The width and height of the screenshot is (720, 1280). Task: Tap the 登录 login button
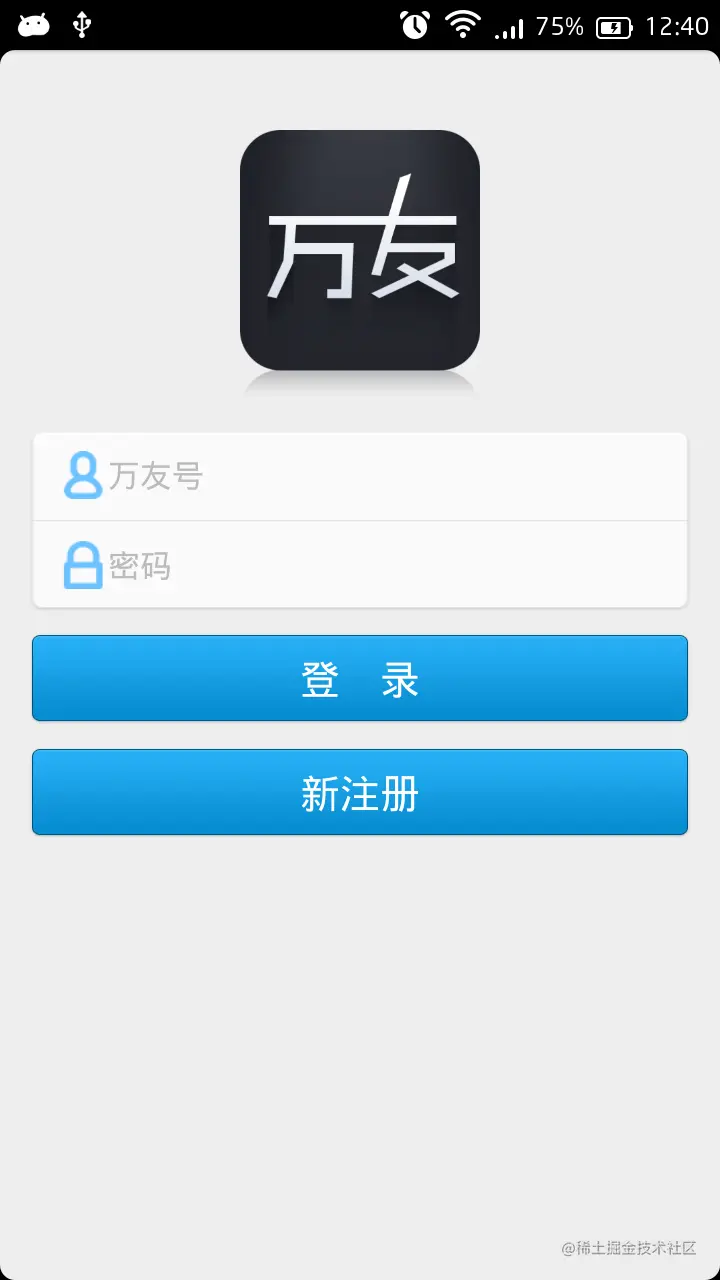[360, 678]
